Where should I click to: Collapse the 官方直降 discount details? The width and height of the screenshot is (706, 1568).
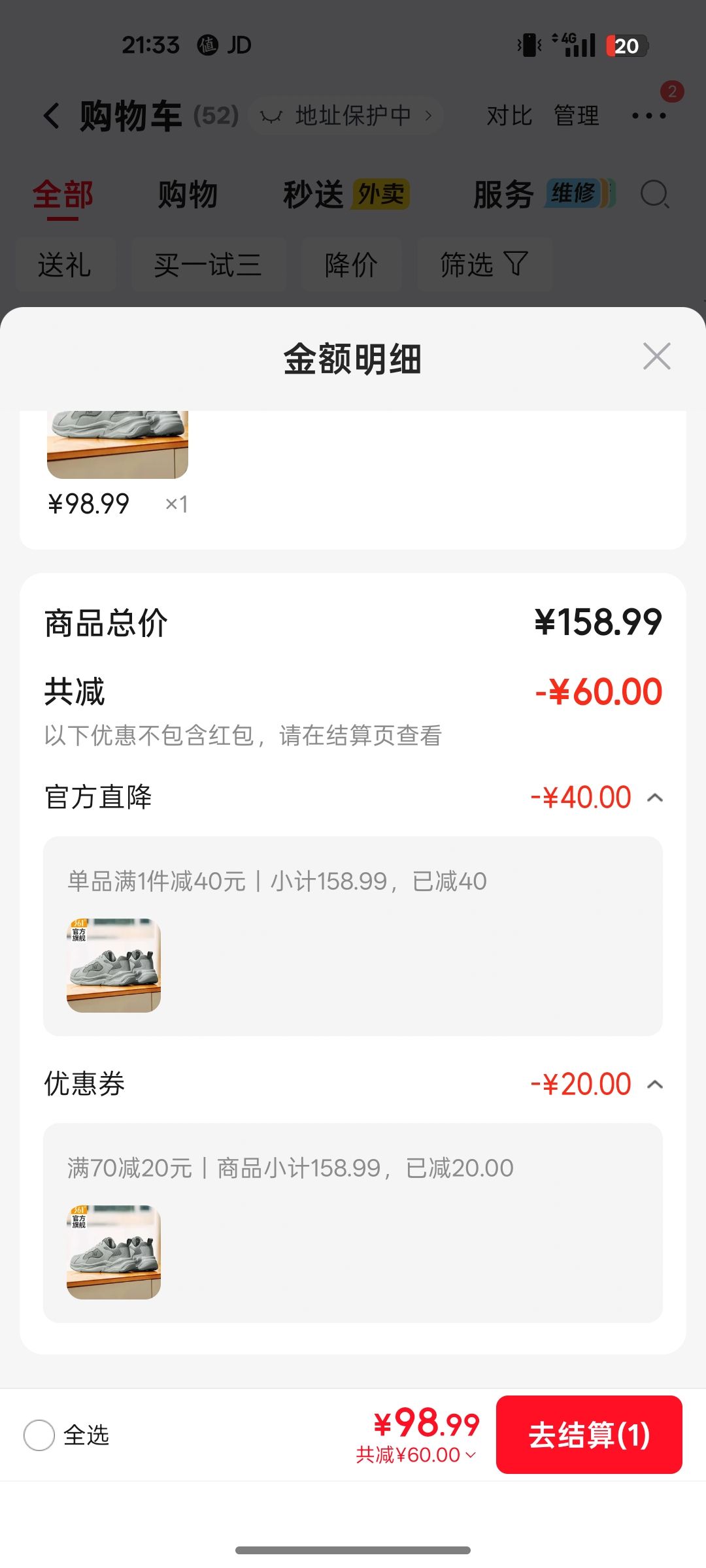coord(654,798)
